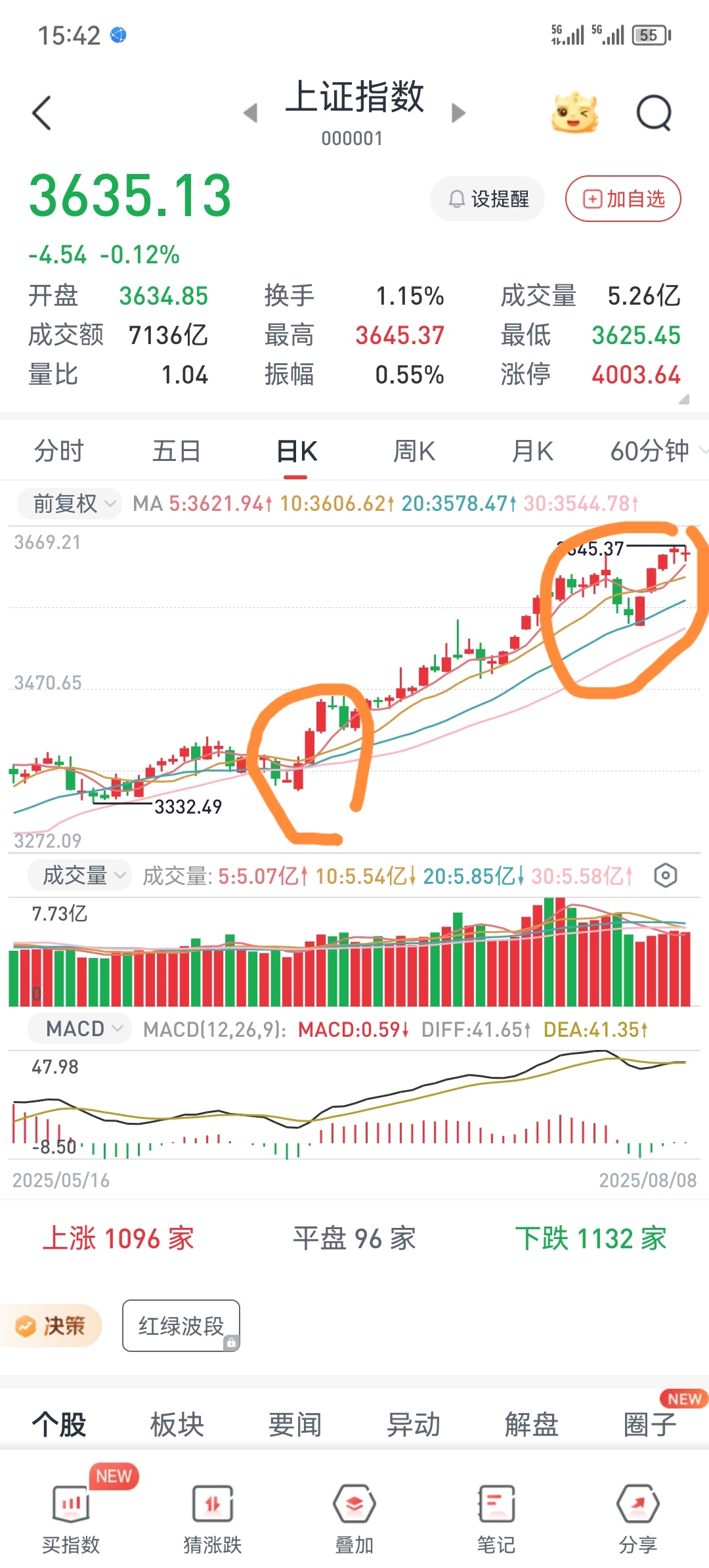709x1568 pixels.
Task: Change the MACD indicator dropdown
Action: (80, 1028)
